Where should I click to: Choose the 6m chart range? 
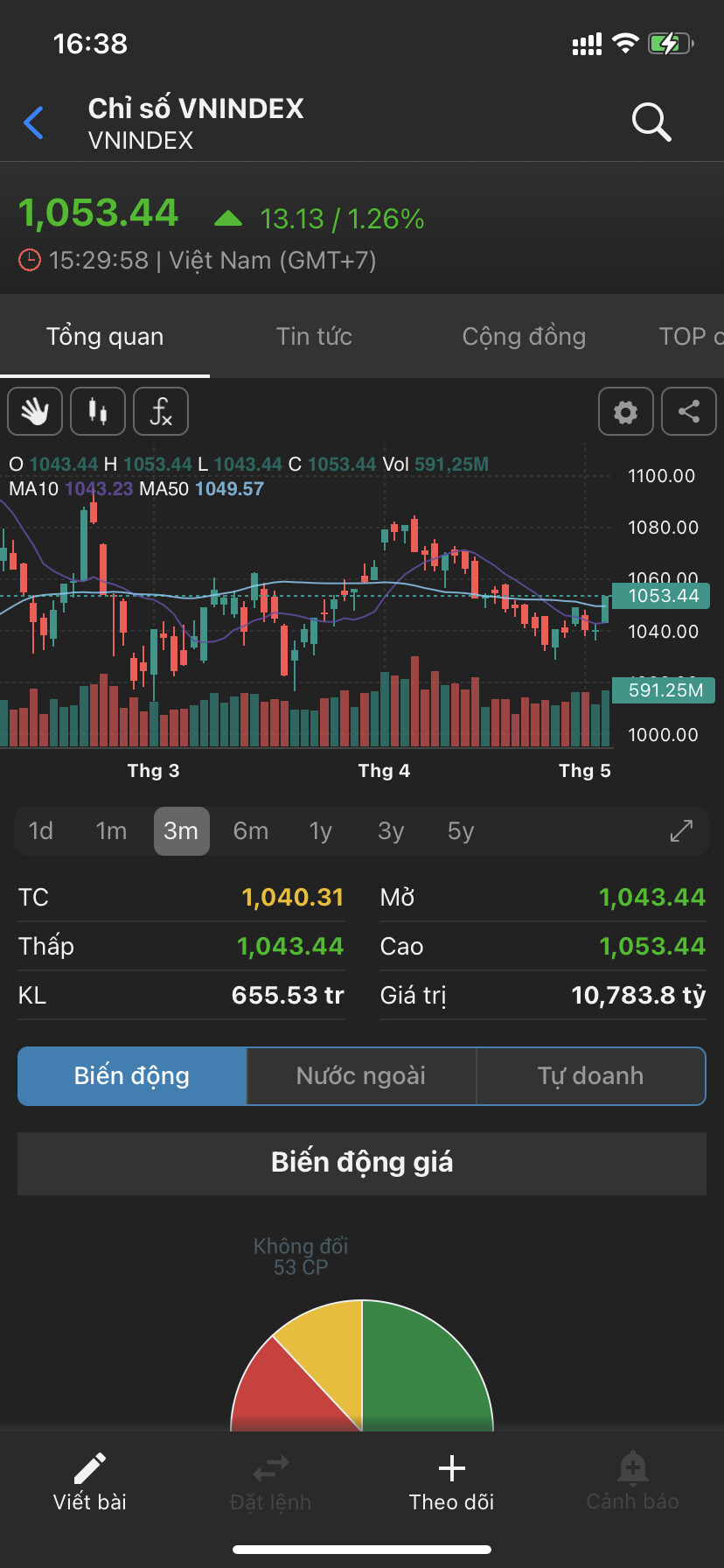pos(251,831)
